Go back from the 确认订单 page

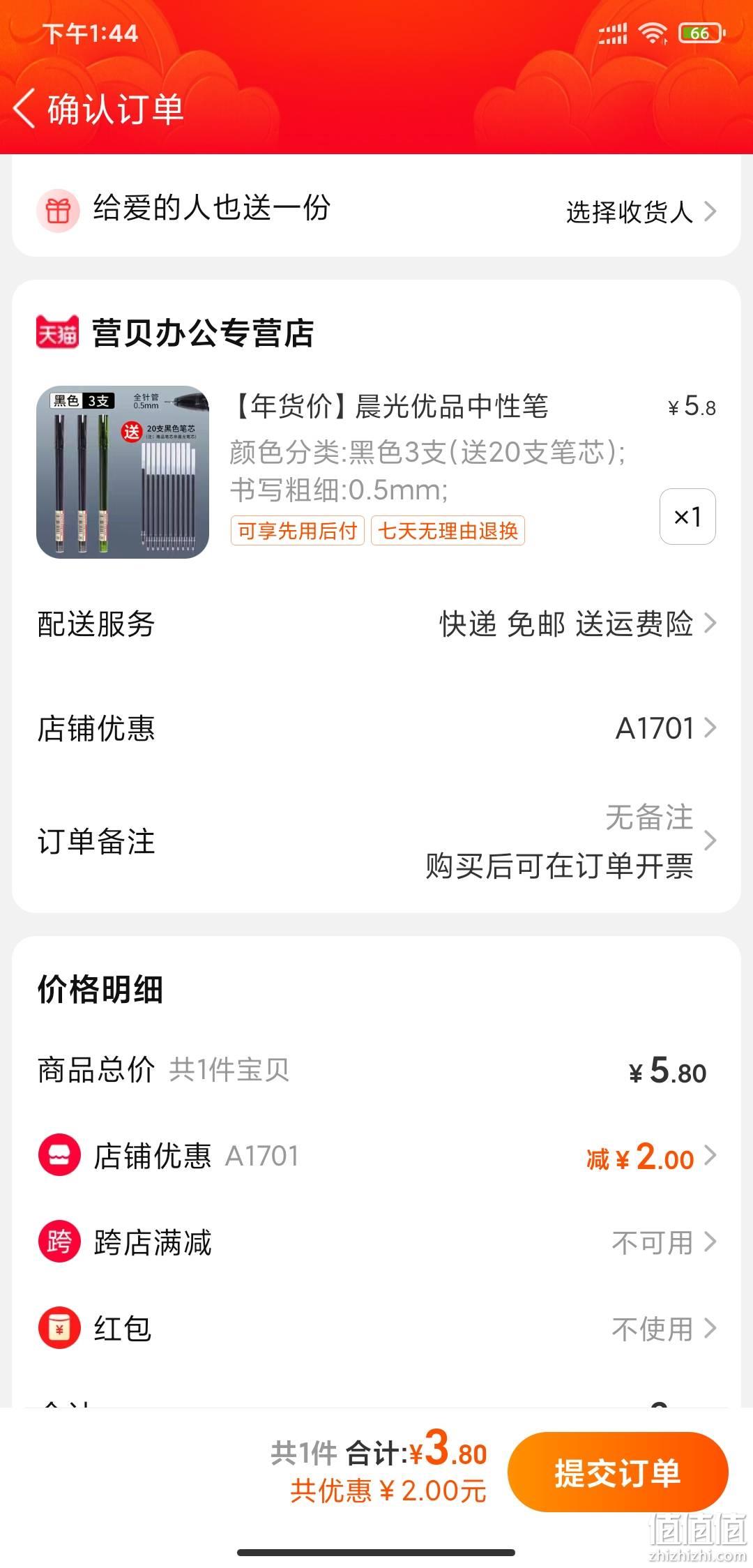click(x=25, y=109)
